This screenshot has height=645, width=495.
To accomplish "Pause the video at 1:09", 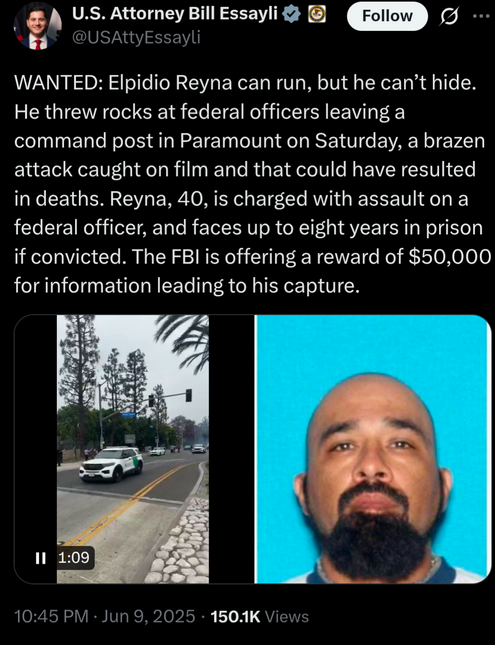I will coord(40,558).
